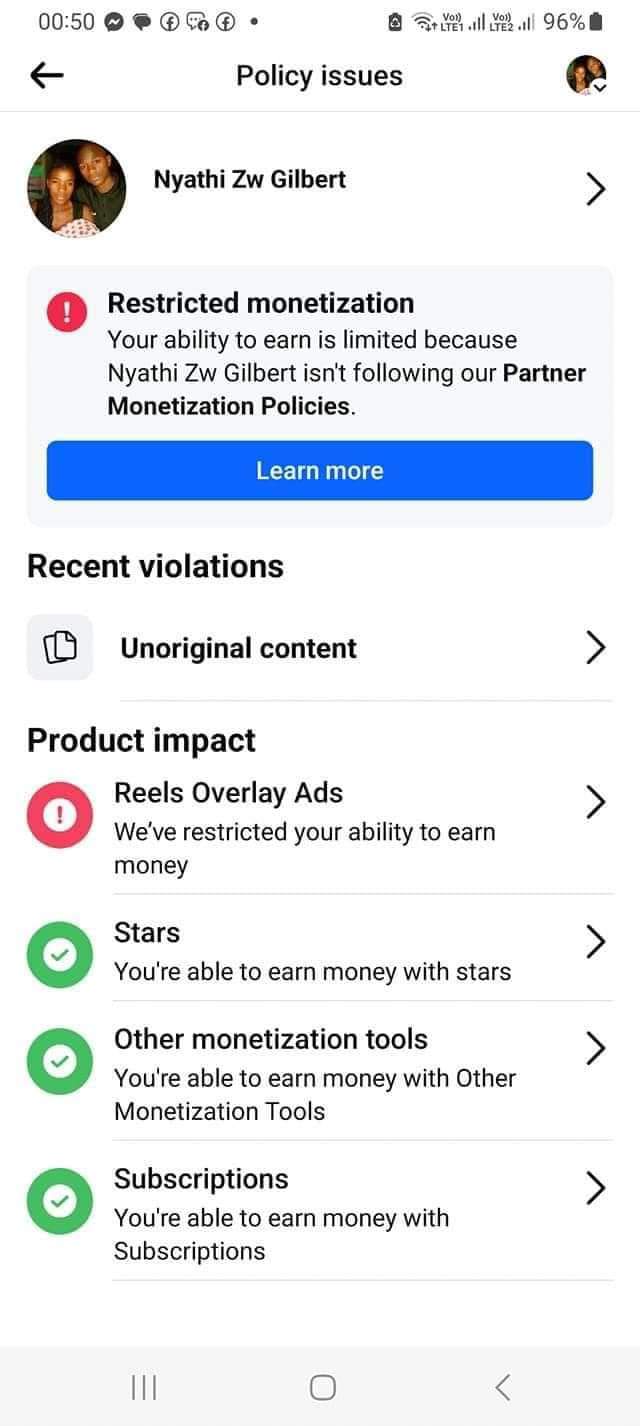View the Unoriginal content violation
This screenshot has height=1426, width=640.
click(x=320, y=648)
